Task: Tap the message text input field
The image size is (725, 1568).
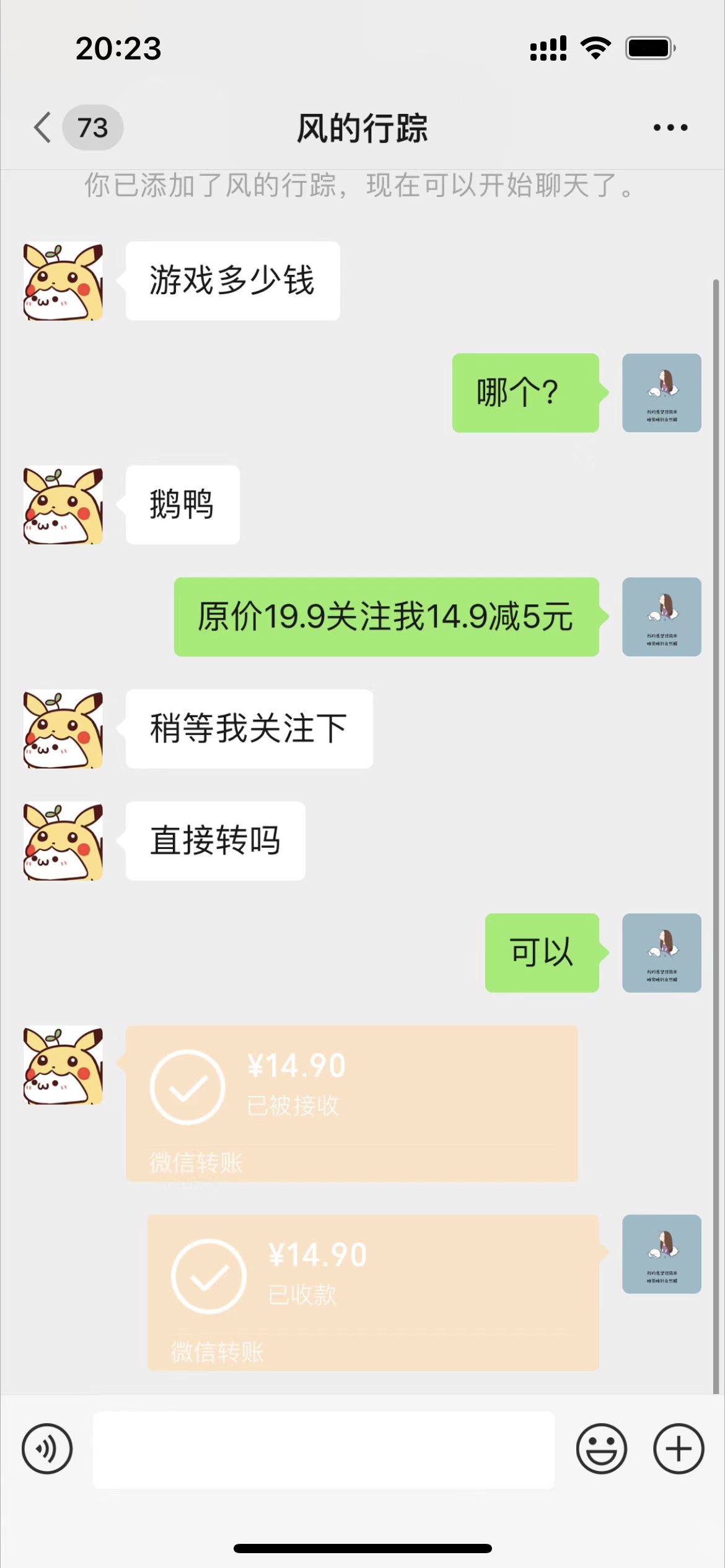Action: point(323,1449)
